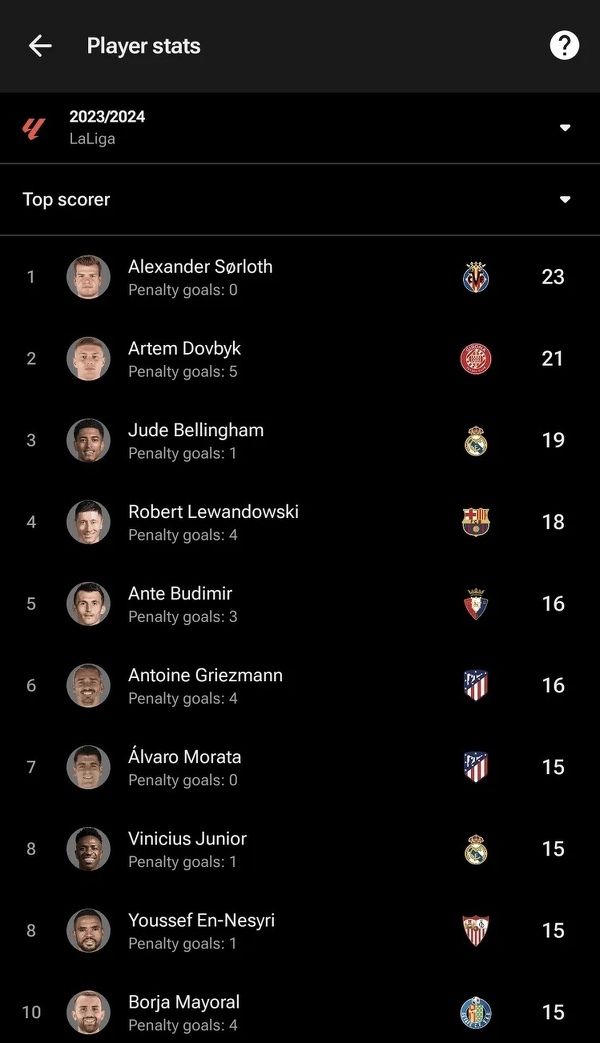View Artem Dovbyk's stats row

click(x=185, y=359)
